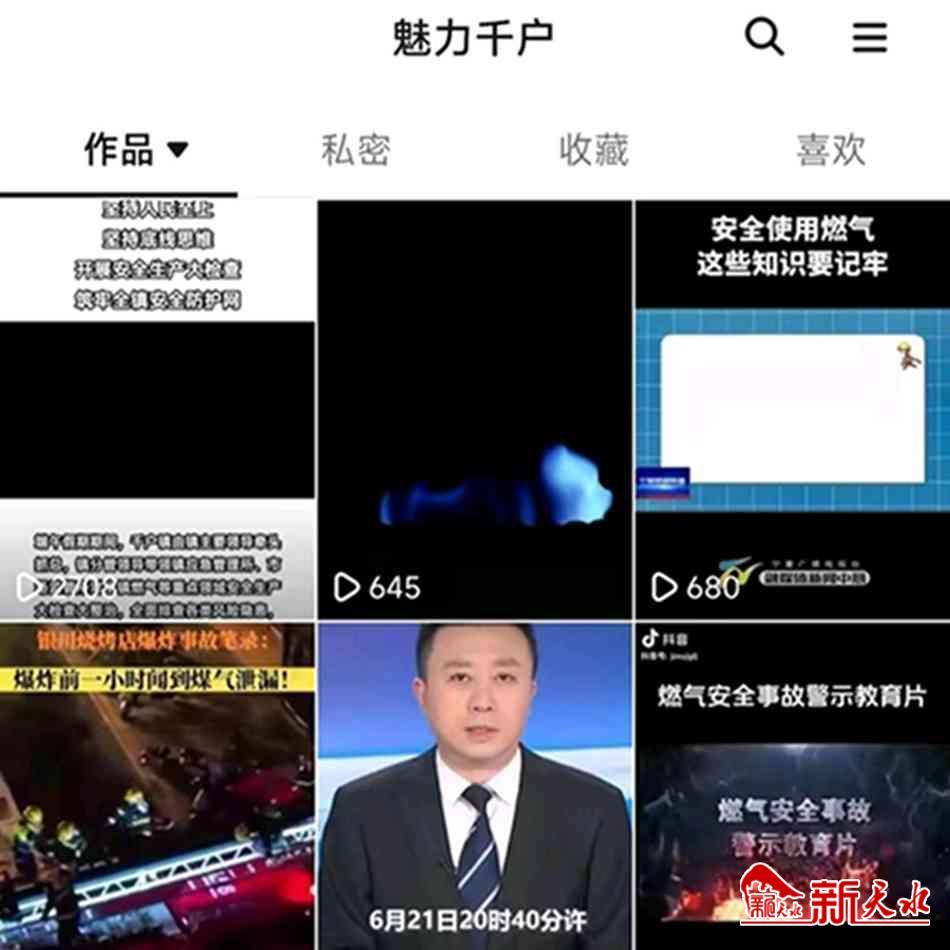950x950 pixels.
Task: Open the news anchor video
Action: (x=475, y=785)
